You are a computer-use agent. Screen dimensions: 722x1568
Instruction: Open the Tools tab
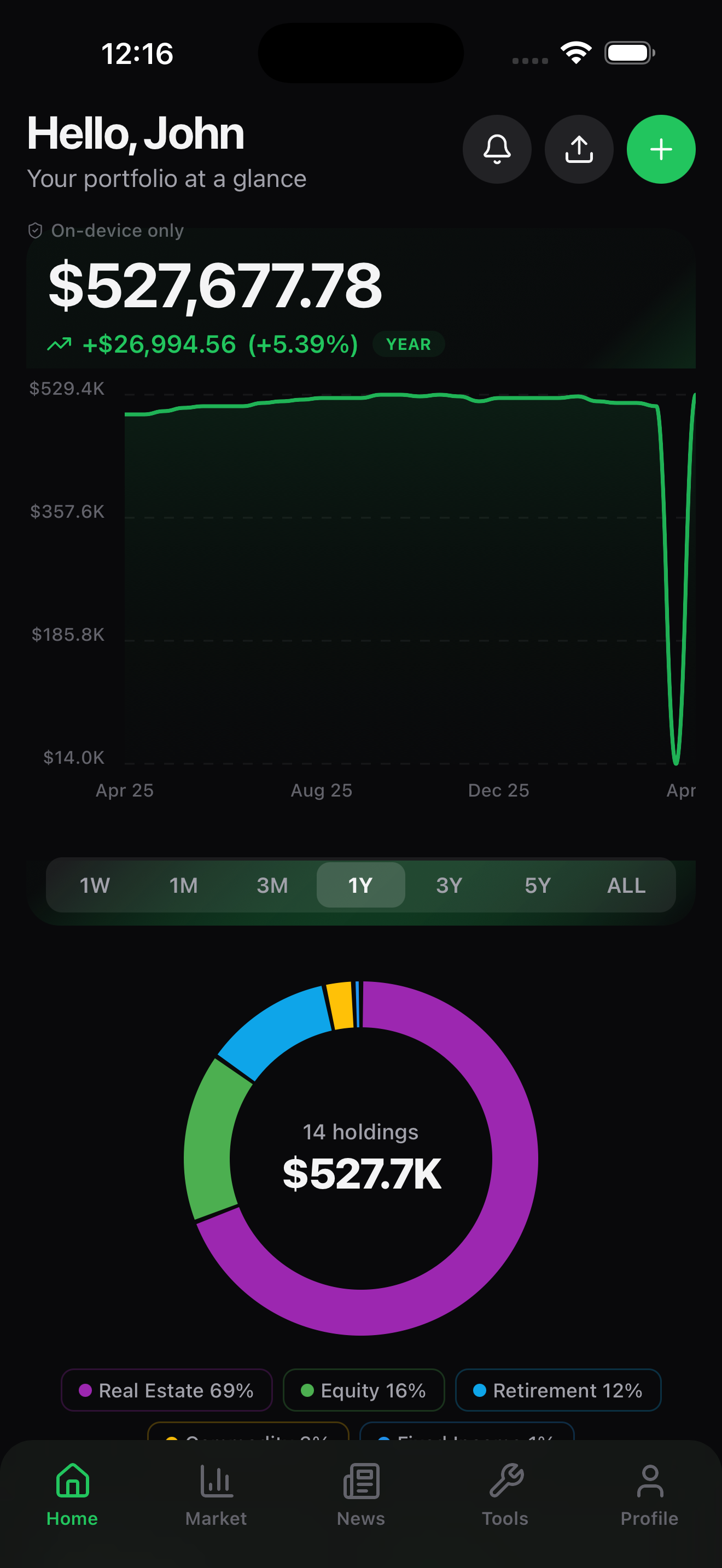click(505, 1495)
